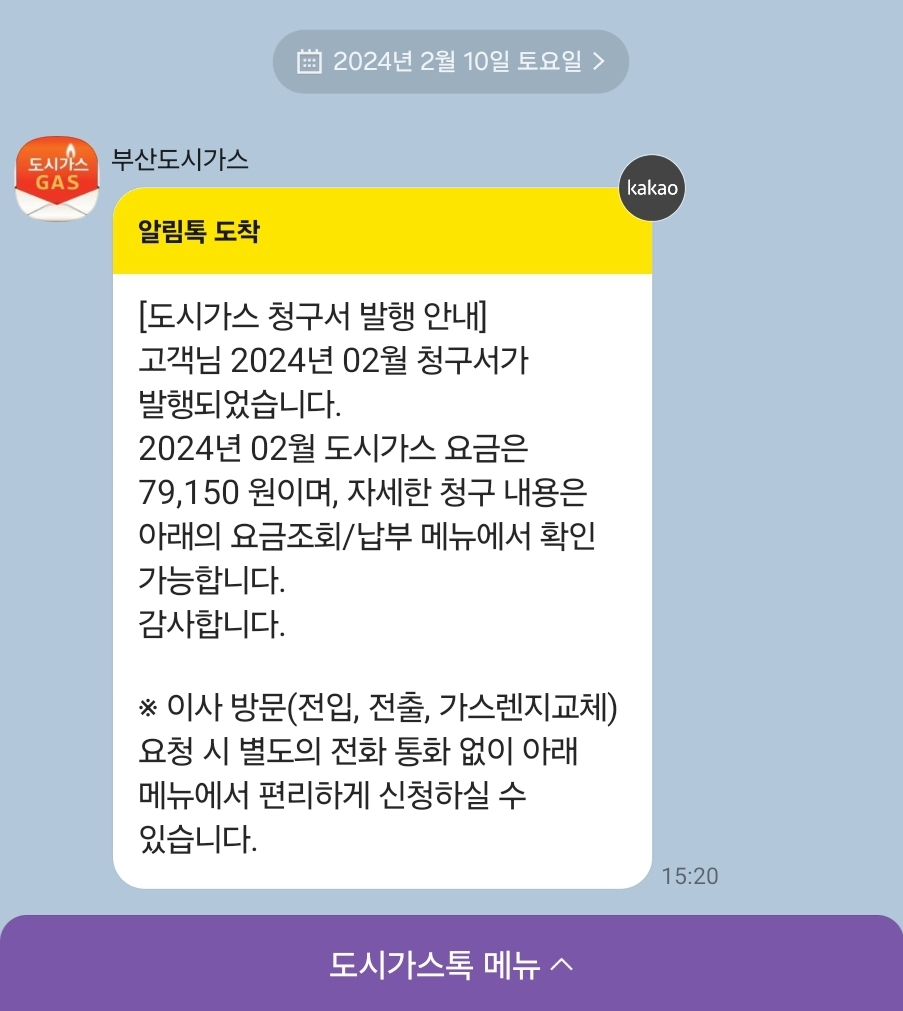Screen dimensions: 903x1011
Task: Open 부산도시가스 profile picture
Action: click(57, 179)
